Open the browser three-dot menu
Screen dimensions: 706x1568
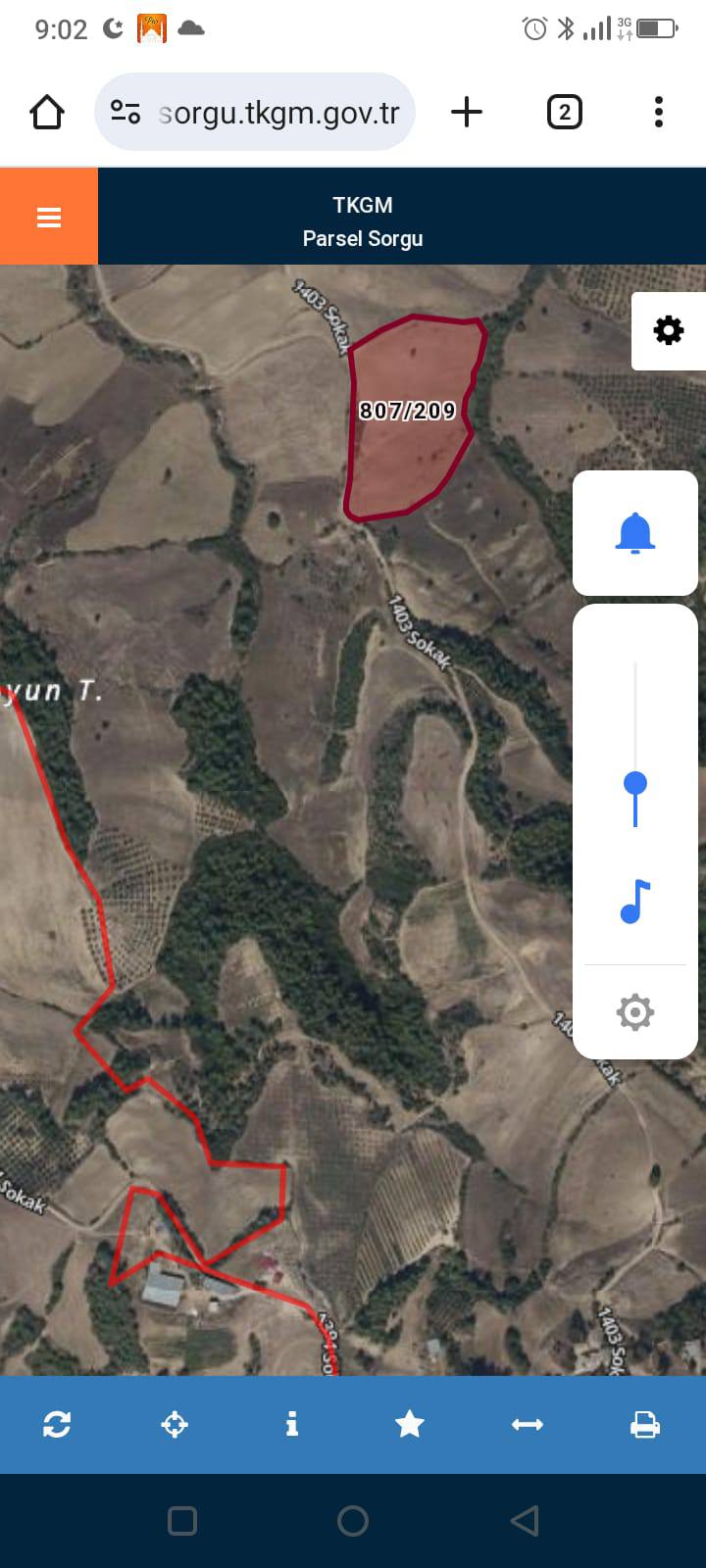coord(659,113)
